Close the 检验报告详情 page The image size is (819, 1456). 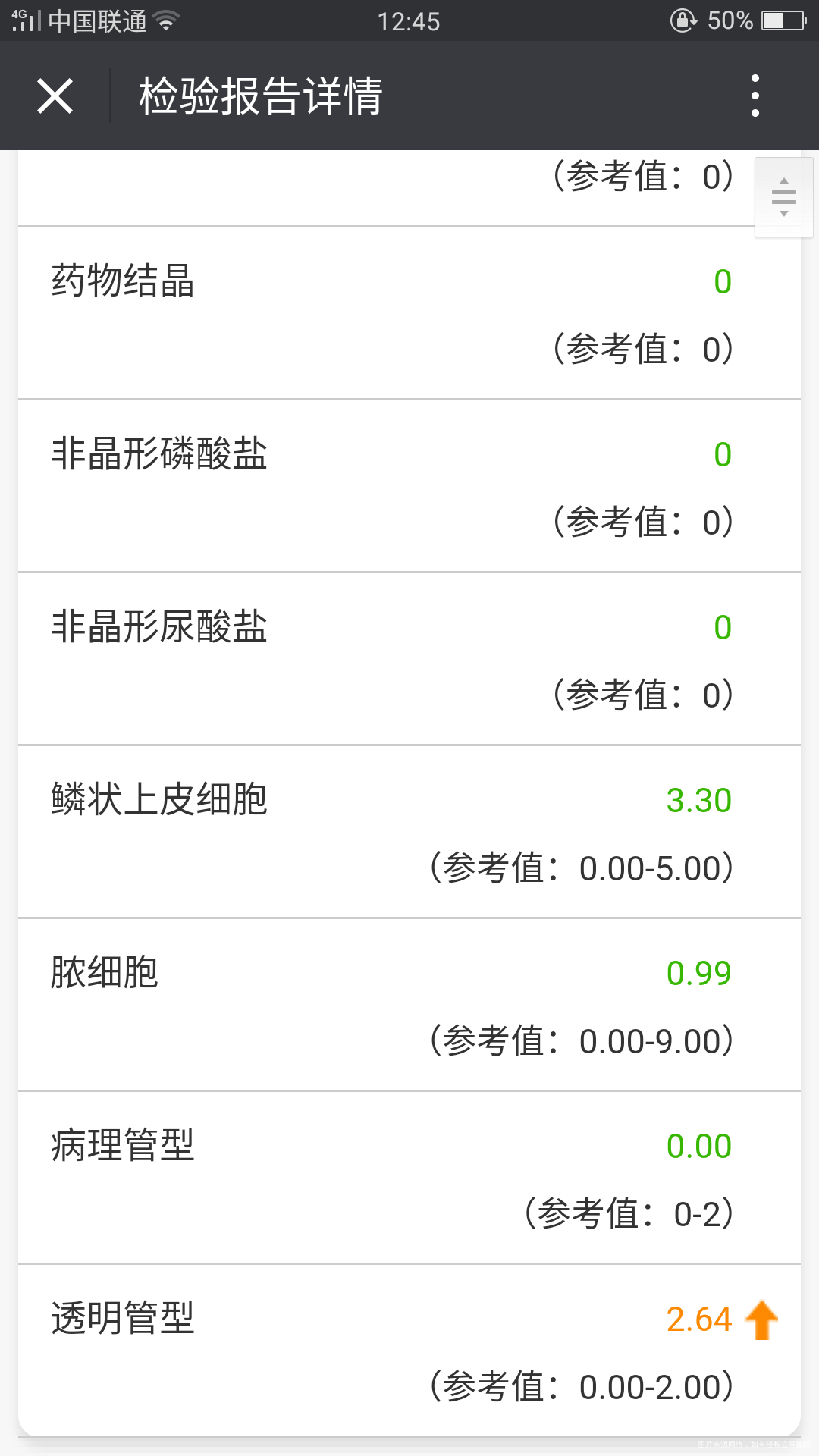pyautogui.click(x=54, y=96)
